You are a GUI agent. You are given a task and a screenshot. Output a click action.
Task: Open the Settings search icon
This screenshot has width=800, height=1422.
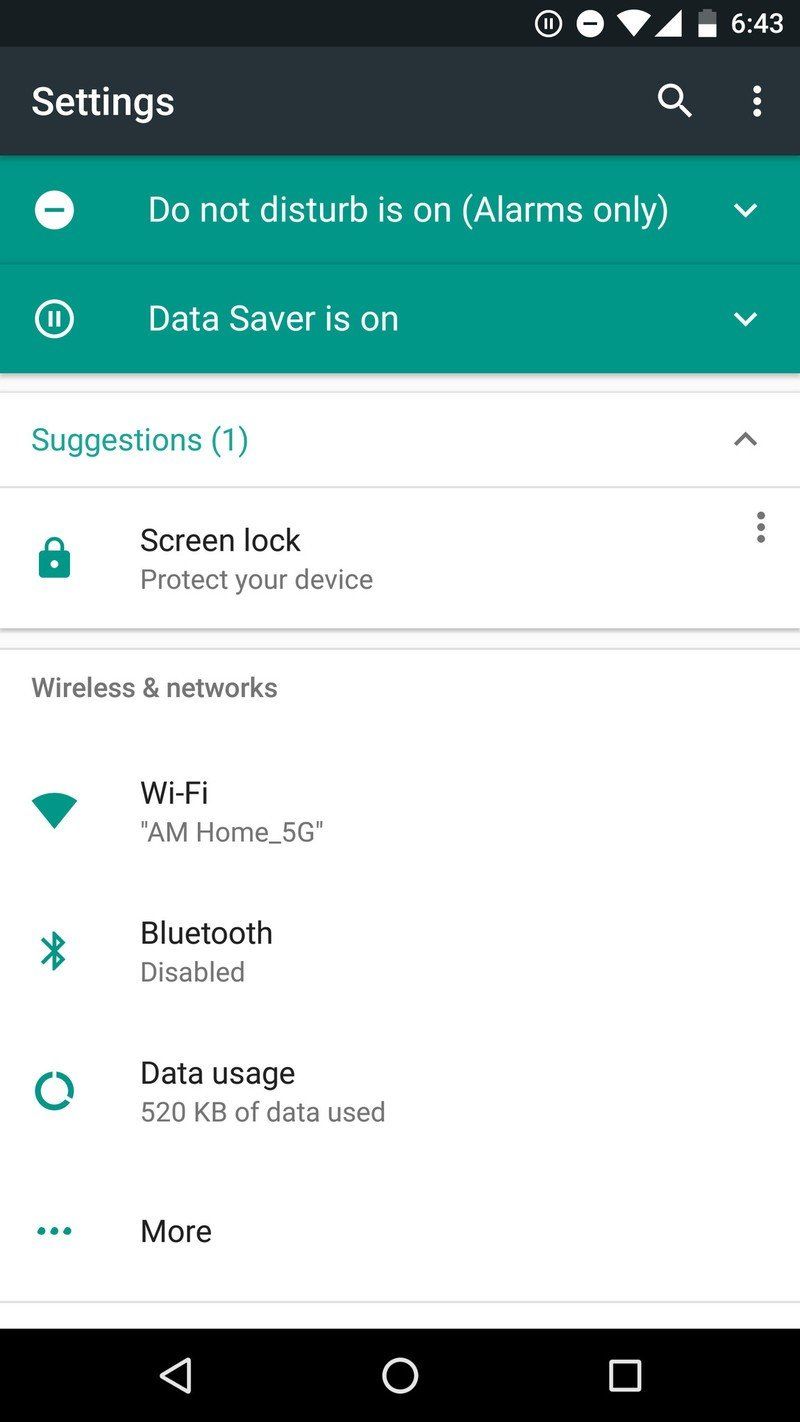[675, 101]
